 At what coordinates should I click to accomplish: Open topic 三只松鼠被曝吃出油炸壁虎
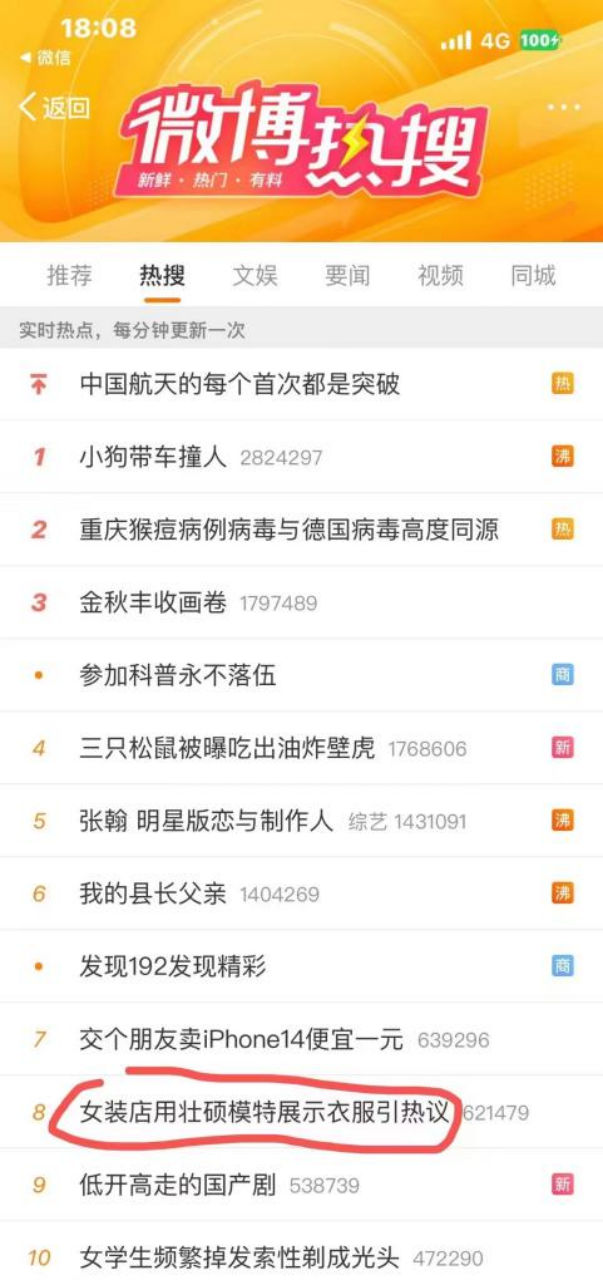[x=301, y=748]
